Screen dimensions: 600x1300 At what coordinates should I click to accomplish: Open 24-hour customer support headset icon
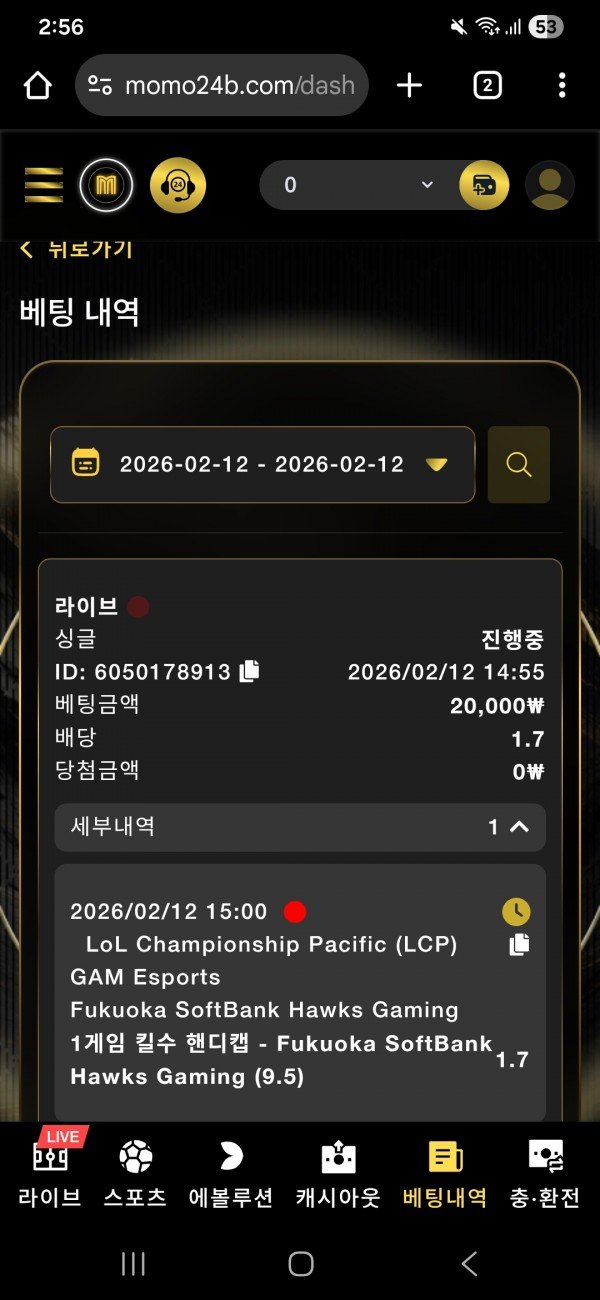[177, 185]
